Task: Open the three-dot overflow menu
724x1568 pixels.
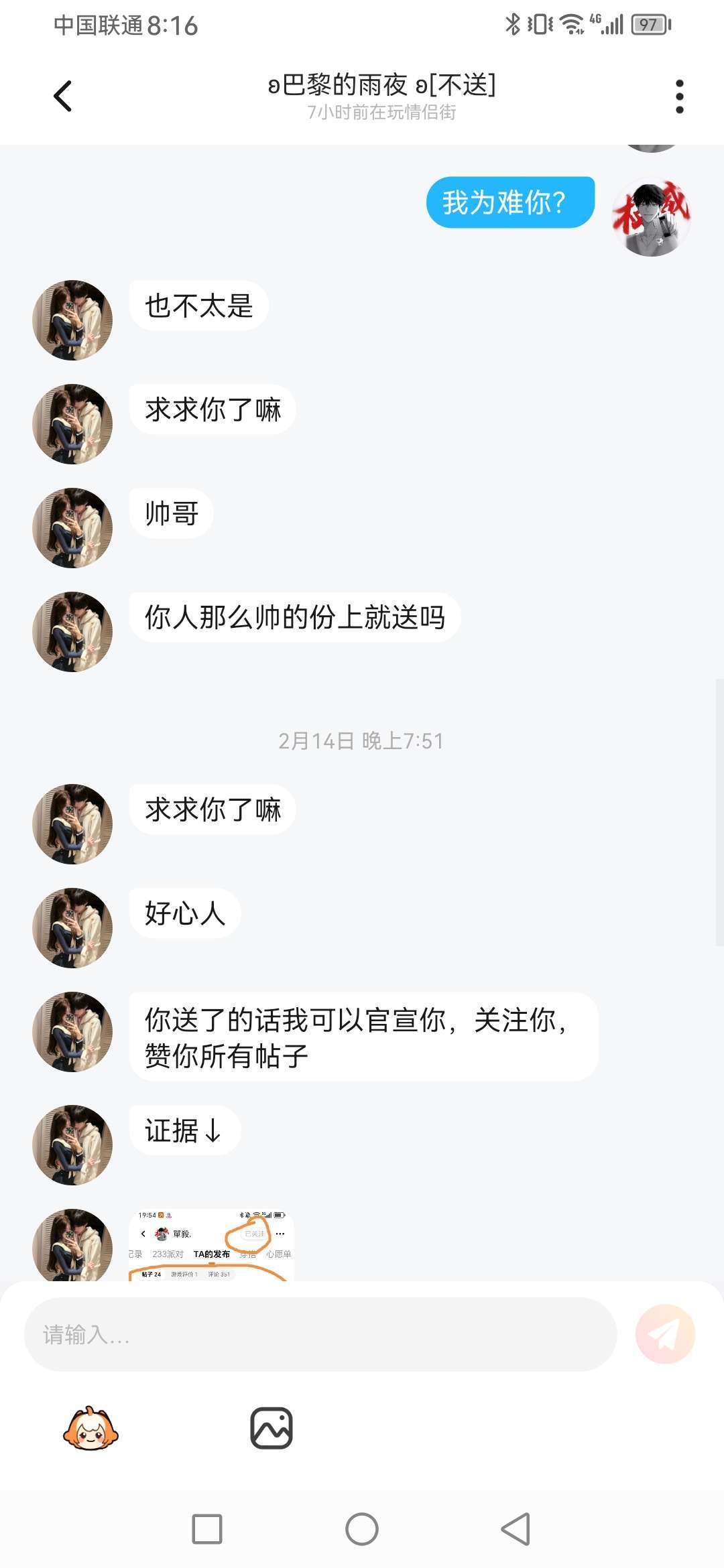Action: click(x=679, y=96)
